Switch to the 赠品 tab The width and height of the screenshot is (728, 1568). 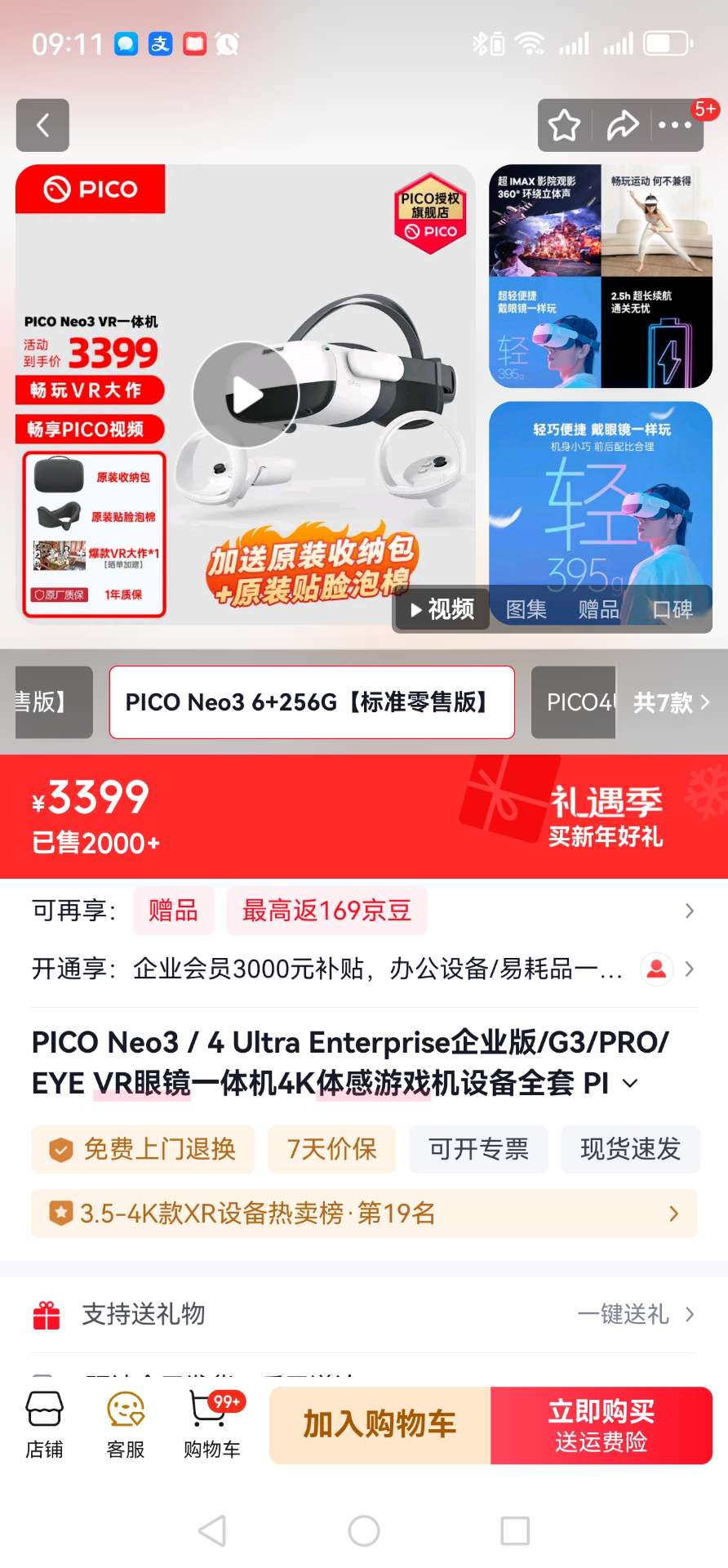tap(598, 609)
